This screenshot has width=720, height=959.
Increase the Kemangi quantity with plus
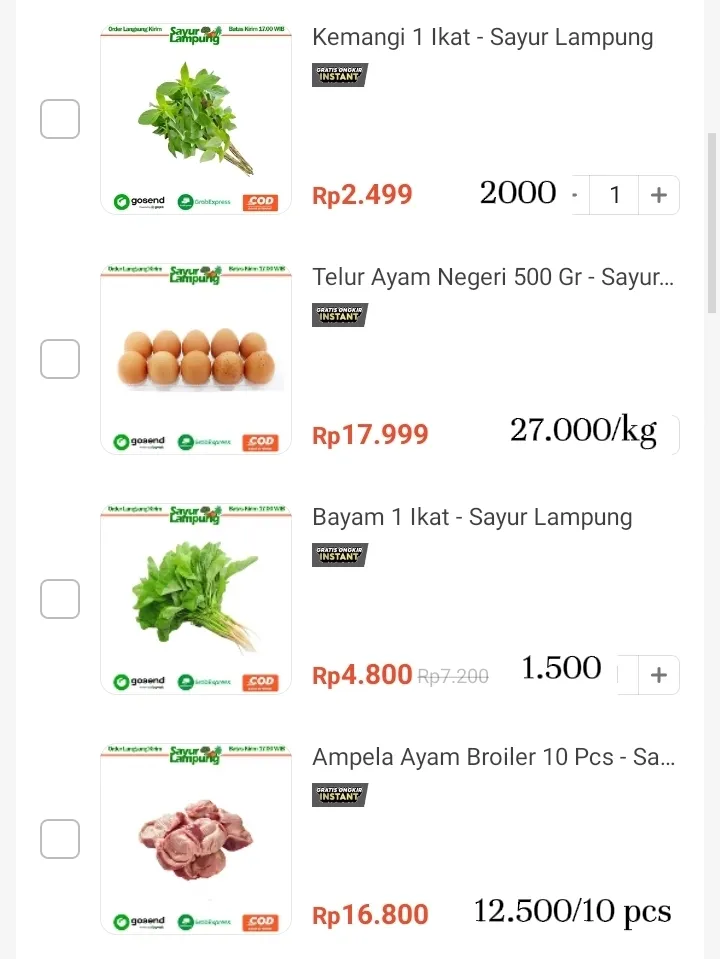658,195
